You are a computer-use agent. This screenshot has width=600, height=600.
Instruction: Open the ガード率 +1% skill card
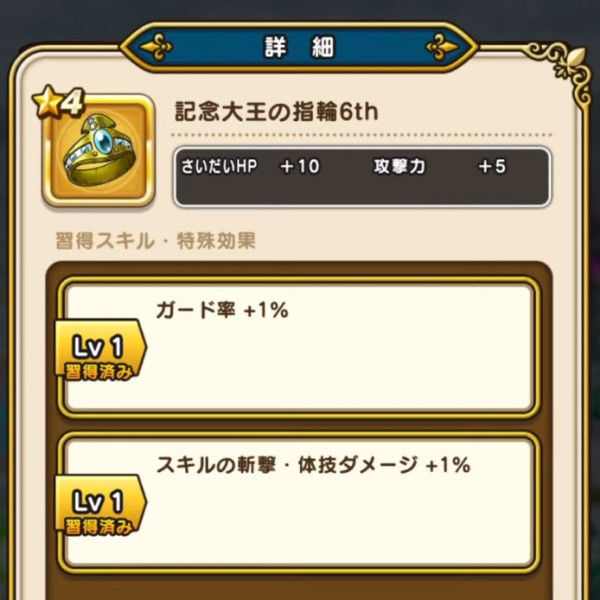pos(300,346)
